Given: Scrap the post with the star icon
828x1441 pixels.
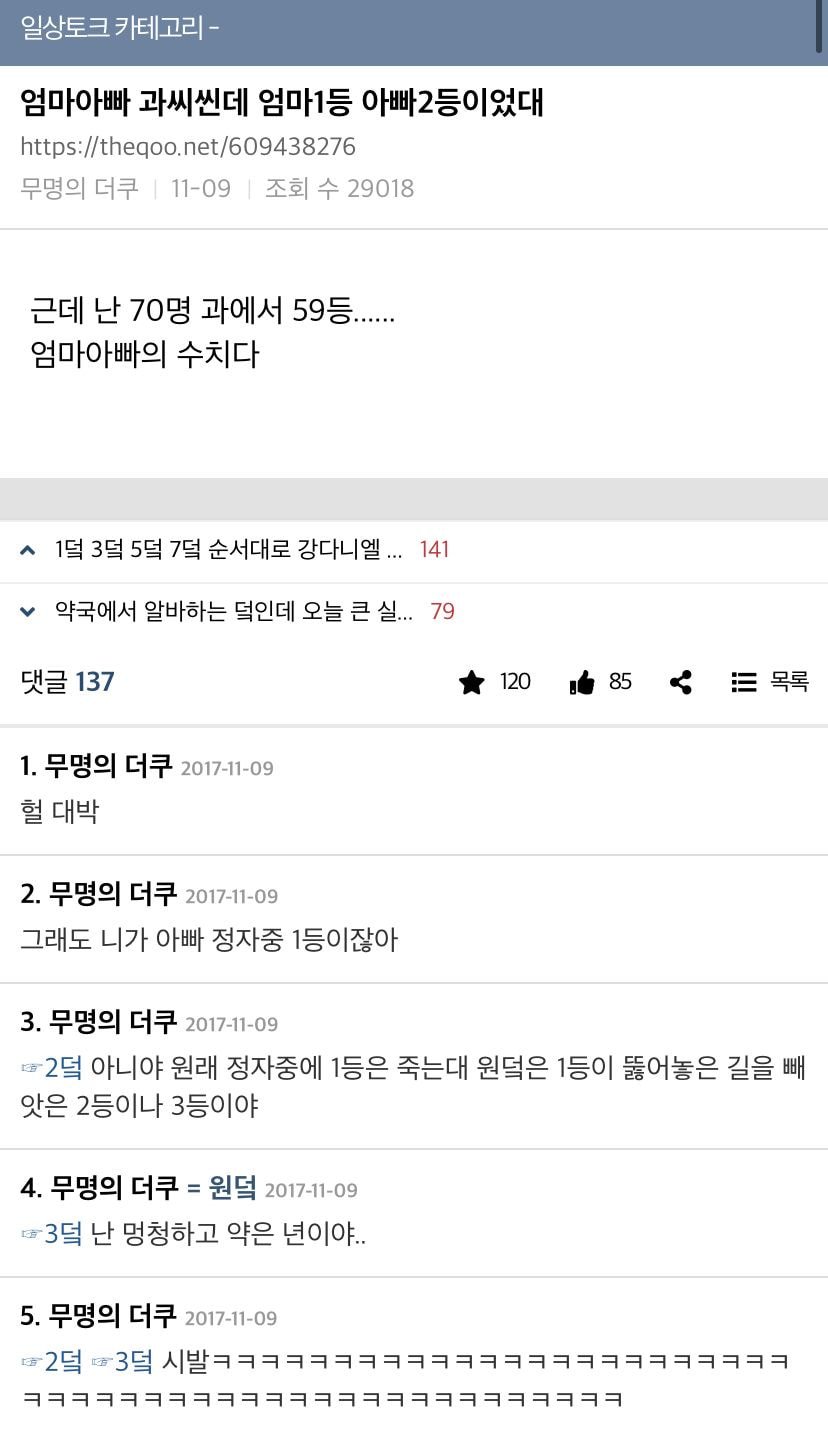Looking at the screenshot, I should [x=472, y=682].
